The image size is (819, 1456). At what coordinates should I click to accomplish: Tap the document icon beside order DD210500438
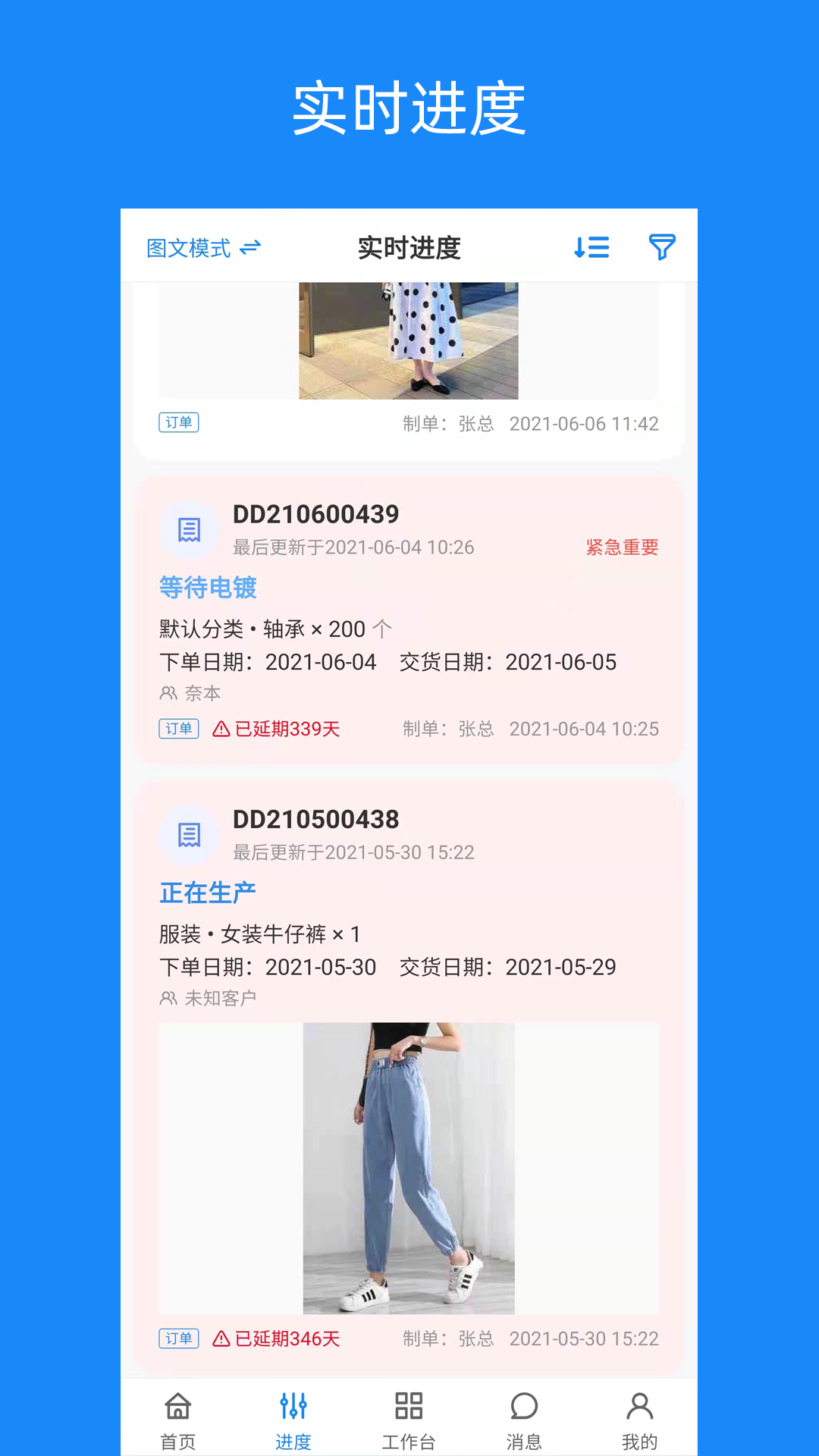click(x=189, y=835)
